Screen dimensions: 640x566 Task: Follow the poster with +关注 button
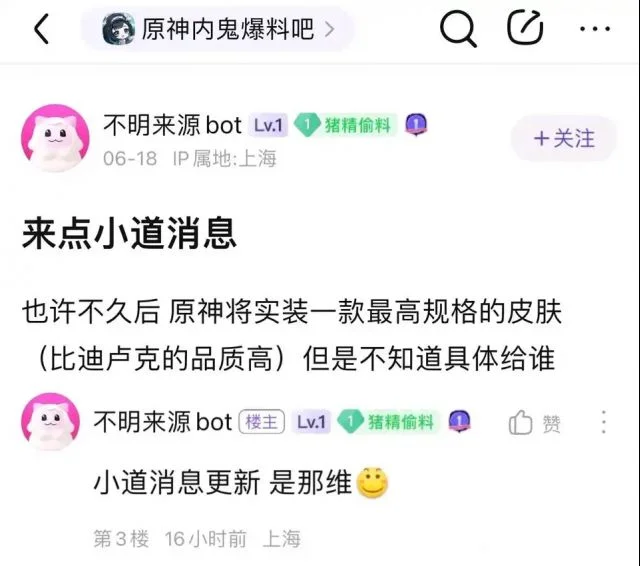tap(563, 138)
